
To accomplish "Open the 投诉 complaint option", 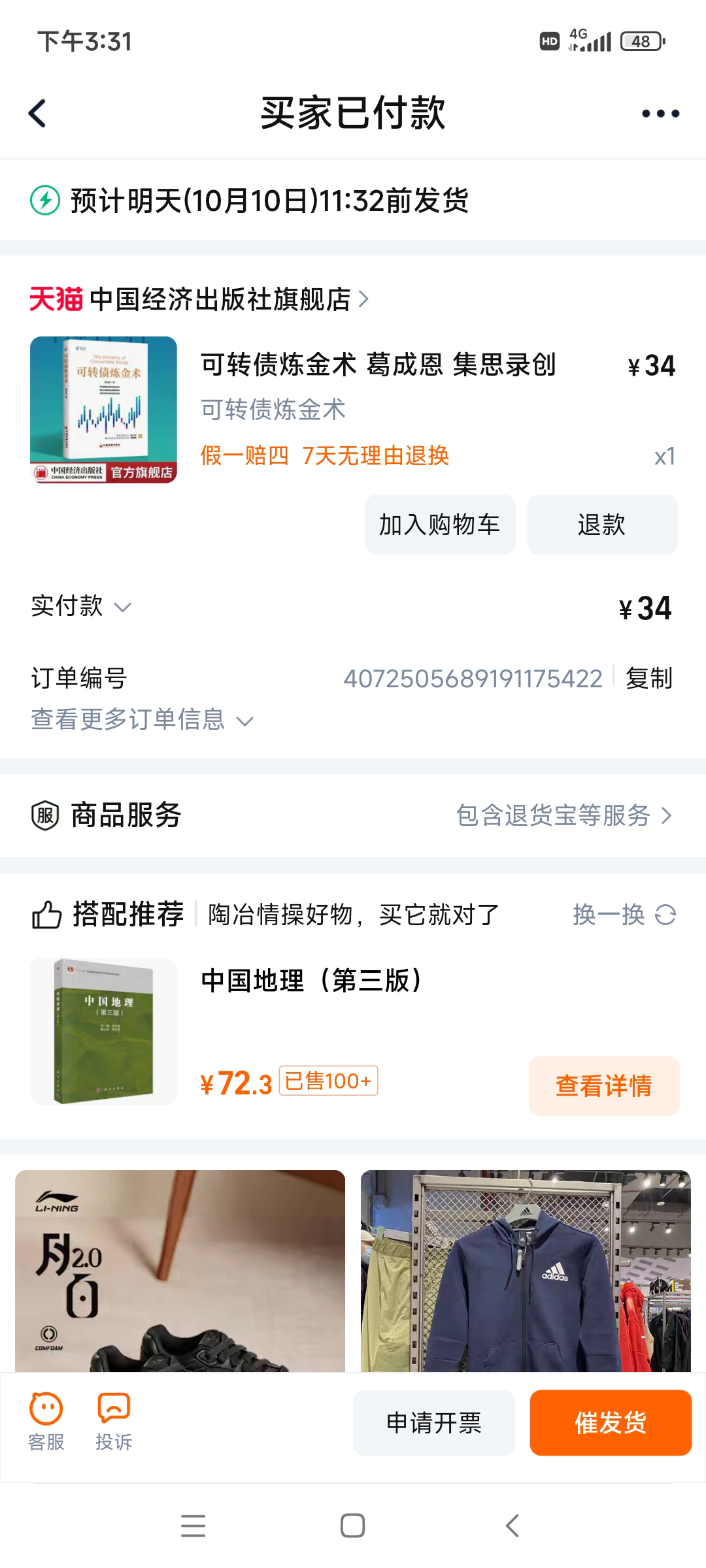I will [x=114, y=1422].
